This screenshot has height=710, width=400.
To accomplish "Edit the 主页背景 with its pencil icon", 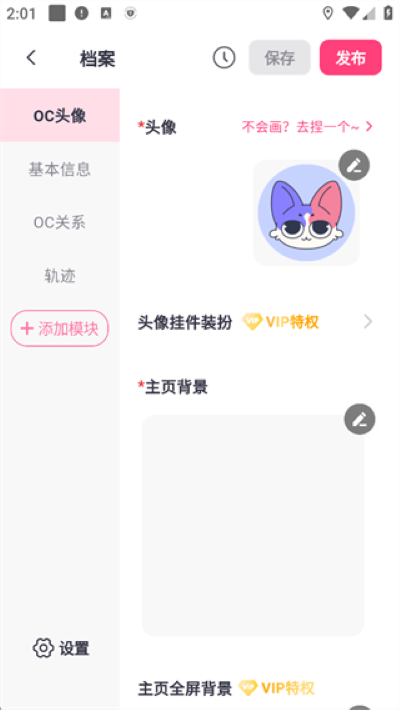I will (360, 419).
